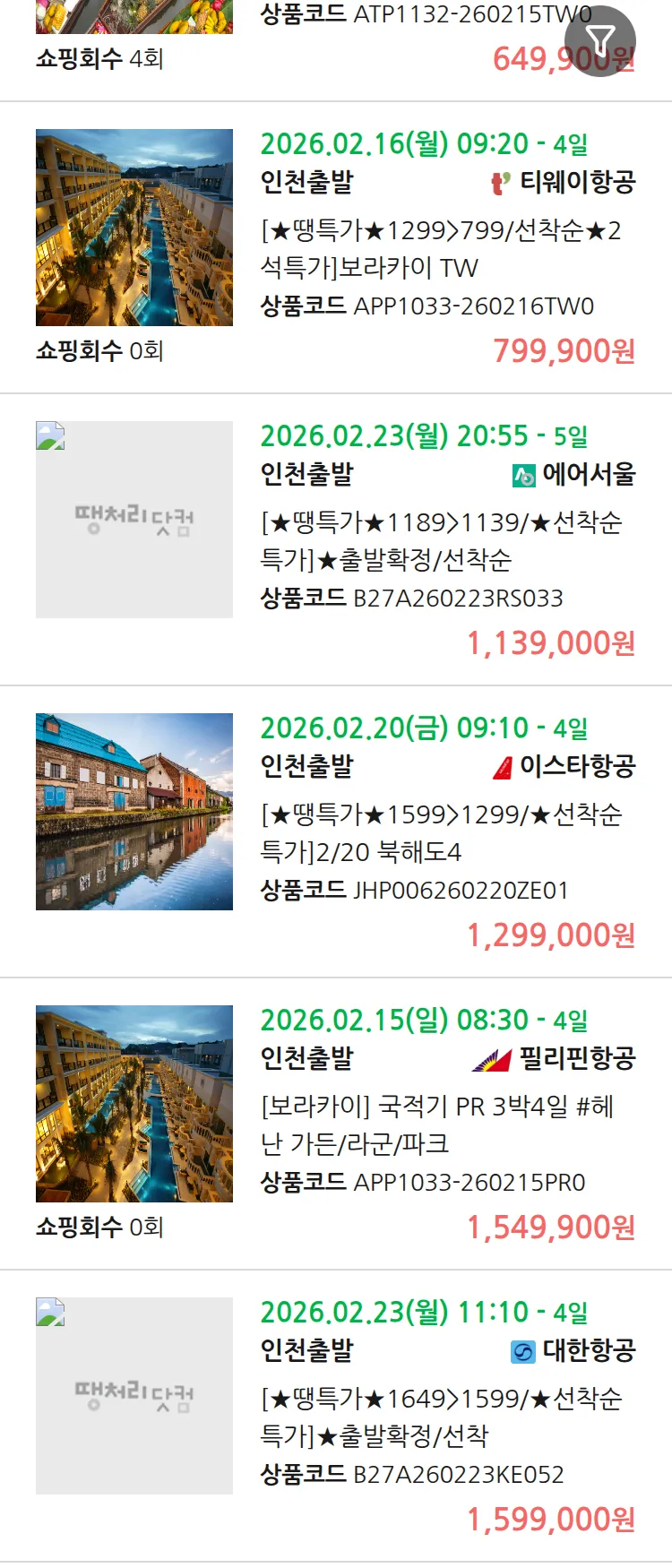Open the floating filter button
The image size is (672, 1568).
tap(599, 41)
